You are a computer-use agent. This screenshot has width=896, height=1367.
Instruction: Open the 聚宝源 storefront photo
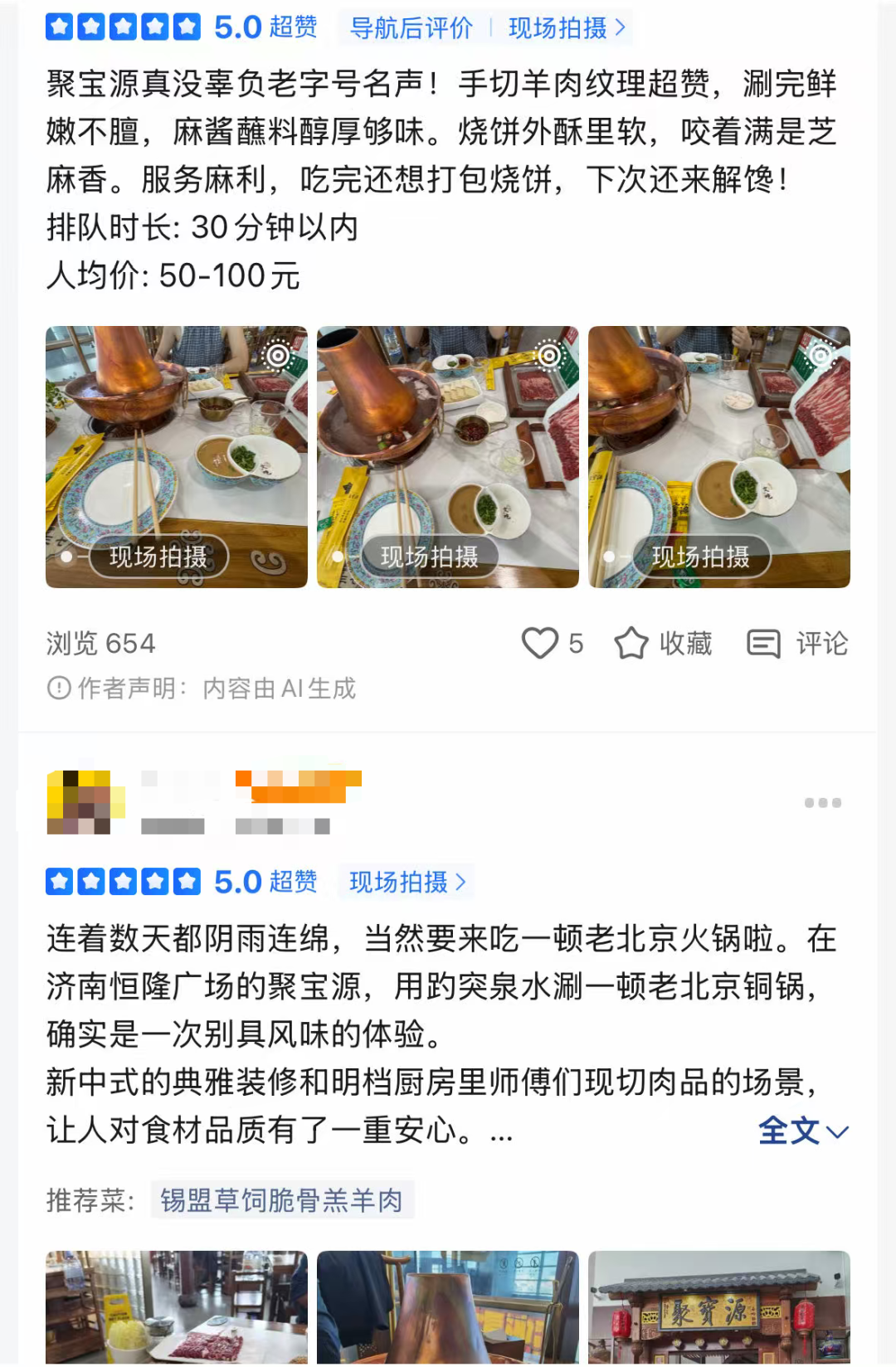click(719, 1307)
